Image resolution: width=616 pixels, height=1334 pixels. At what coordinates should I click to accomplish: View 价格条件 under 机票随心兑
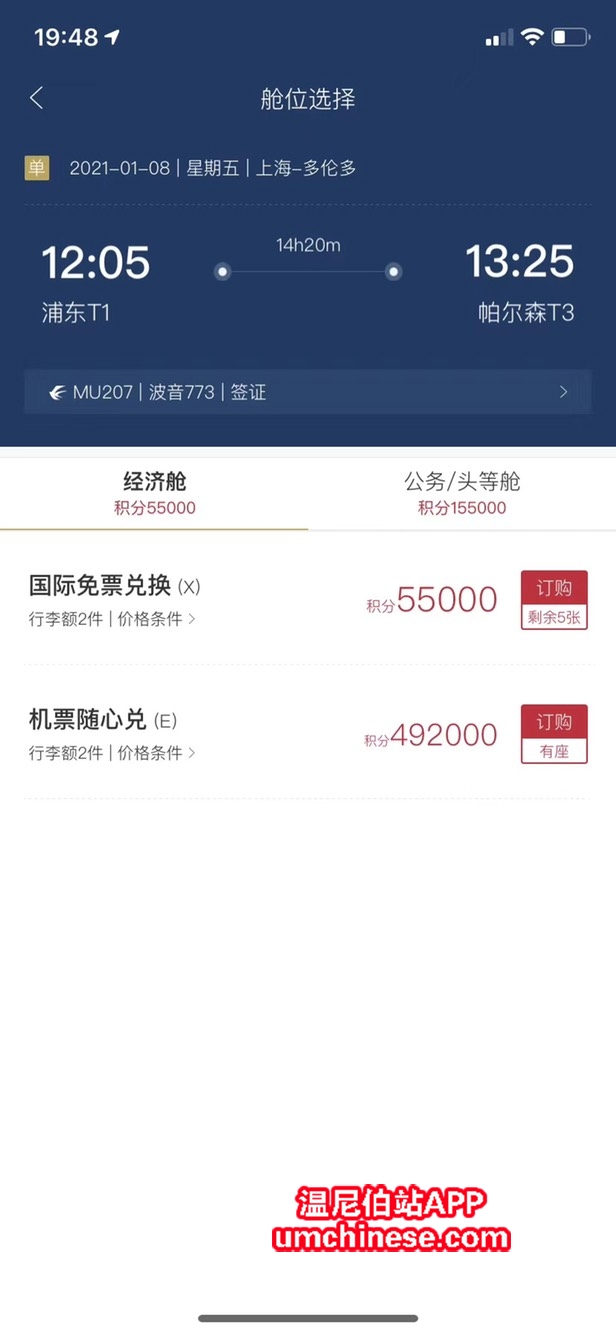[156, 753]
